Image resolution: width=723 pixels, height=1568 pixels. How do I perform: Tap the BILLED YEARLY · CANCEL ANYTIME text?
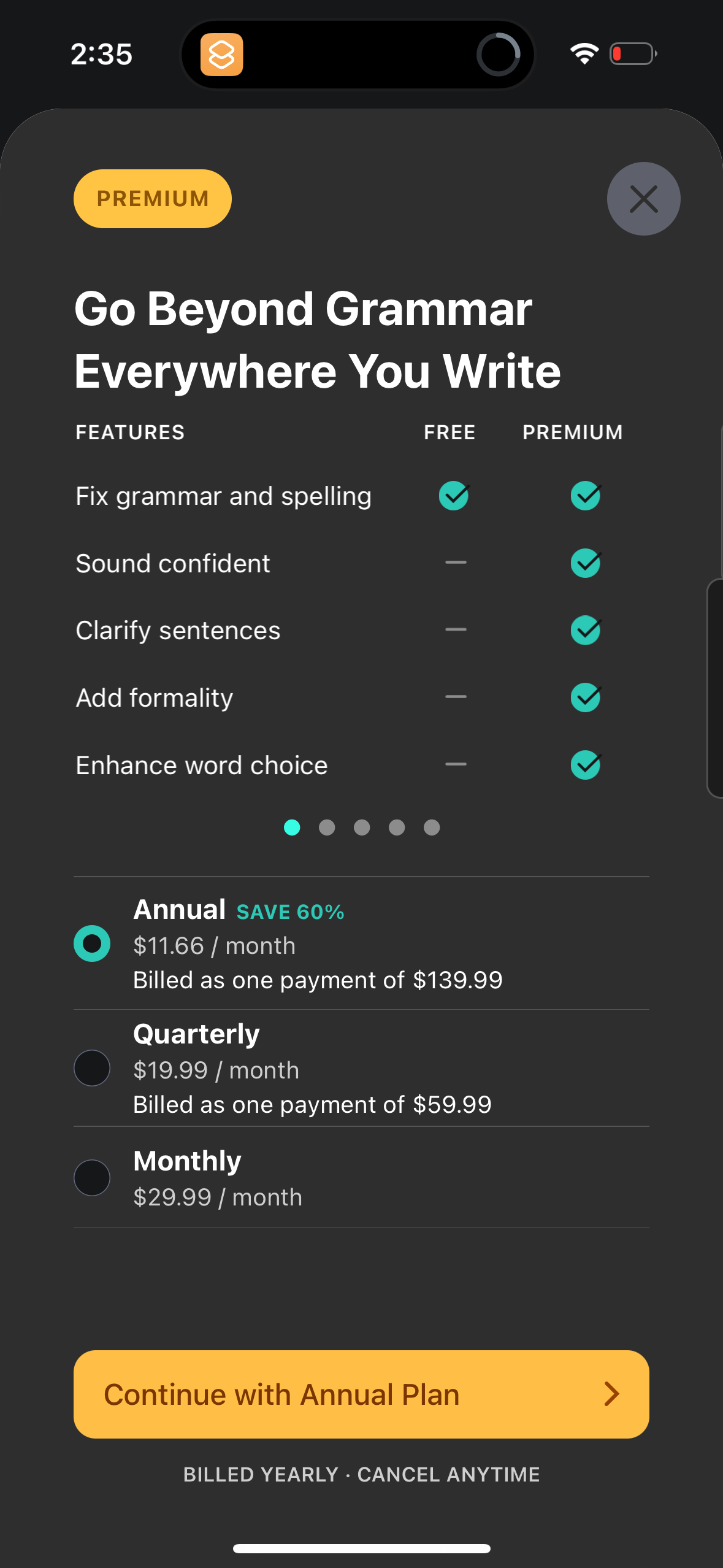pos(361,1475)
